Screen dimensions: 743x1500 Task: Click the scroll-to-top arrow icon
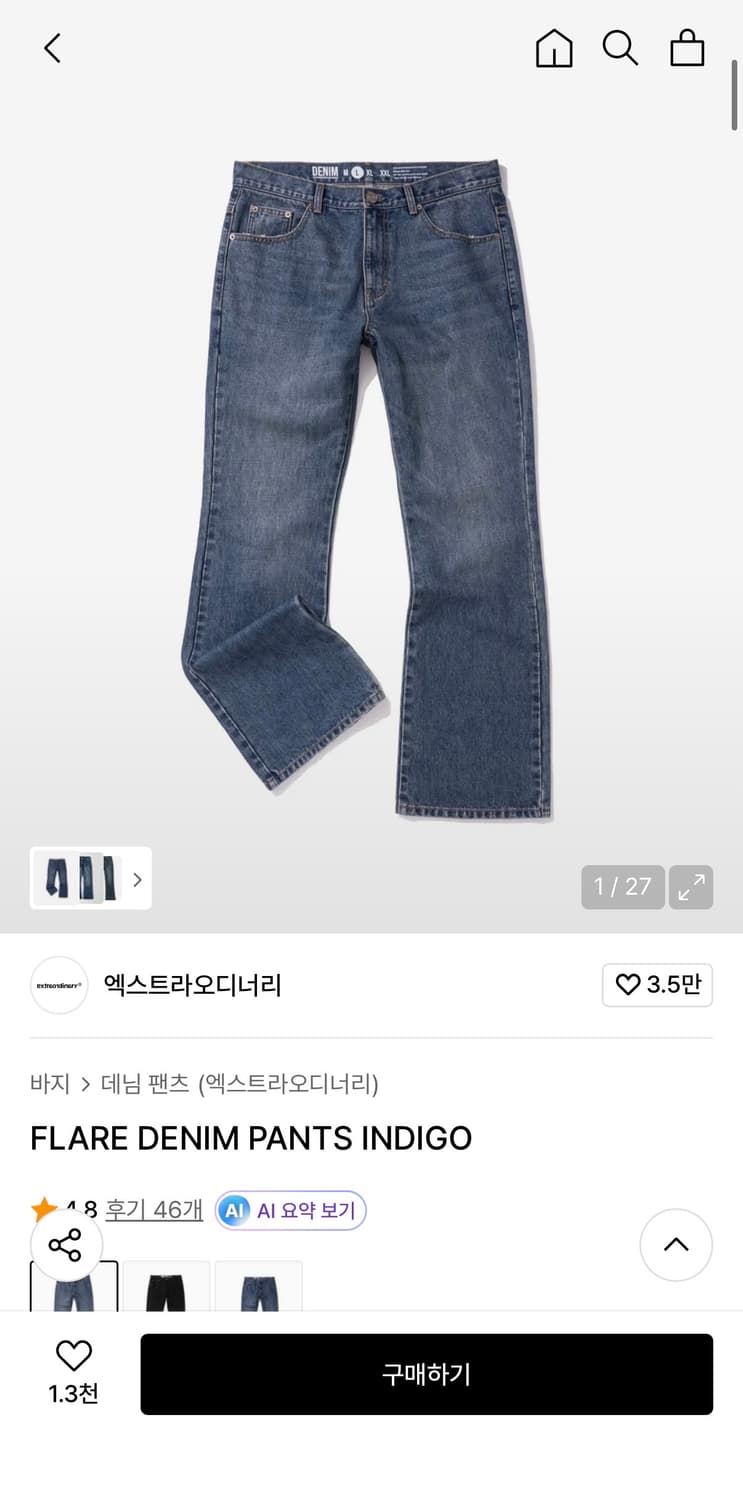676,1245
